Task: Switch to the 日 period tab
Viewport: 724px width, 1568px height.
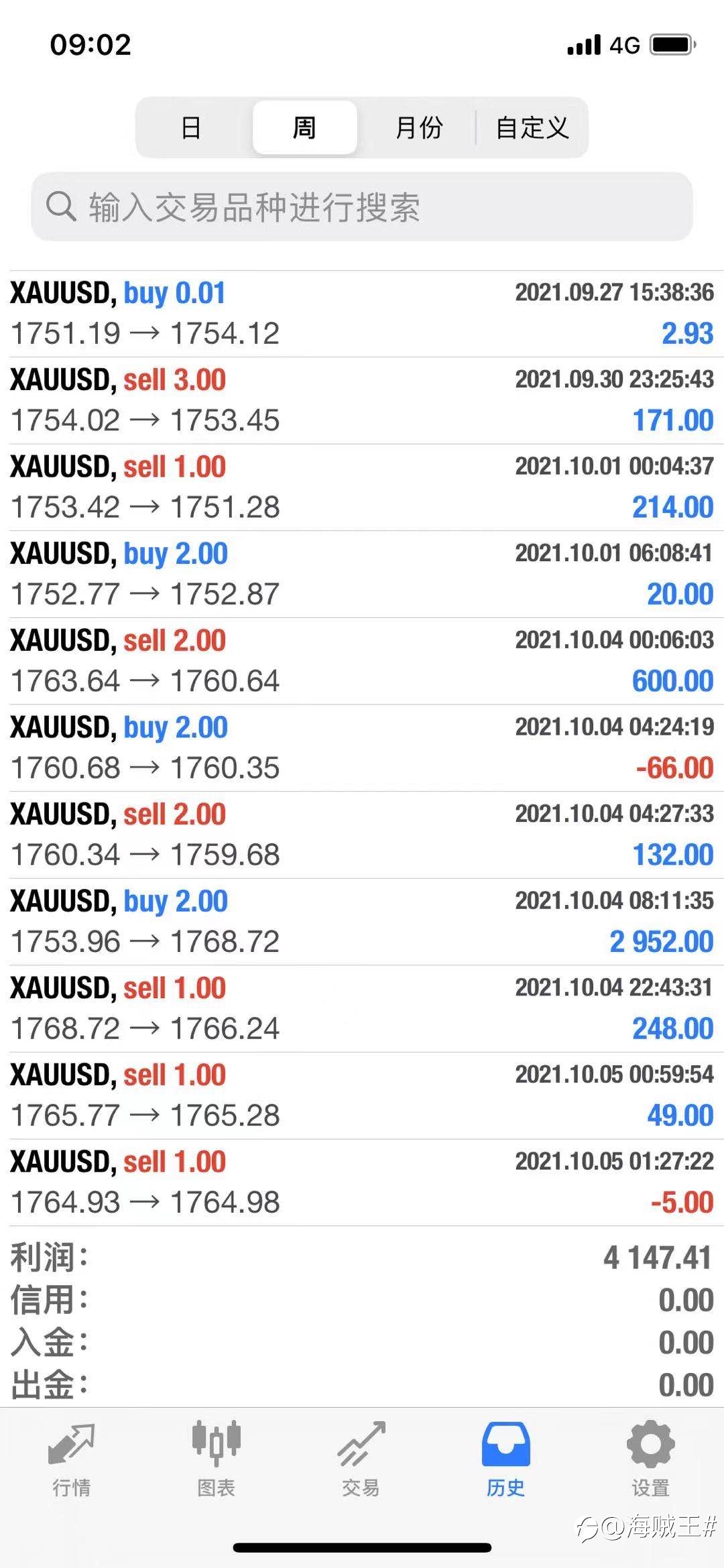Action: click(192, 127)
